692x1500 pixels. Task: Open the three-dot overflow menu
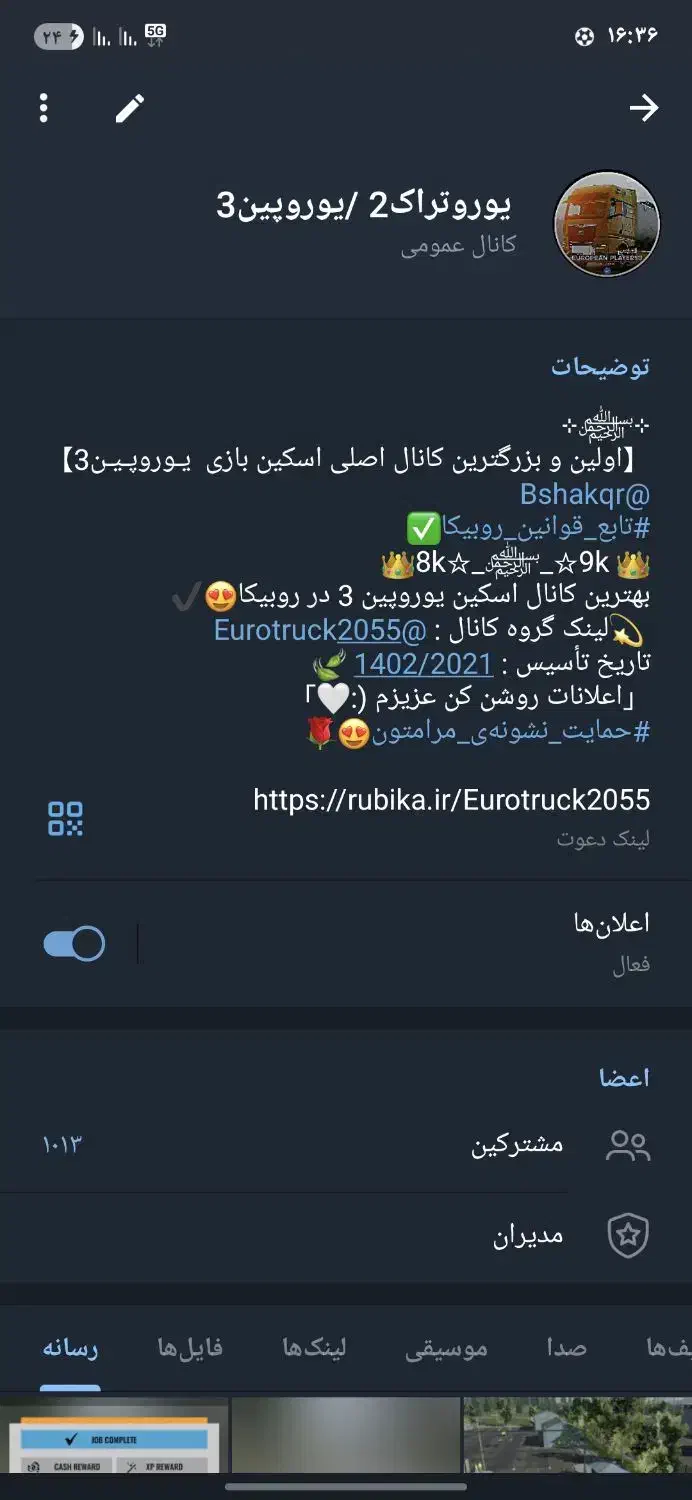click(44, 108)
